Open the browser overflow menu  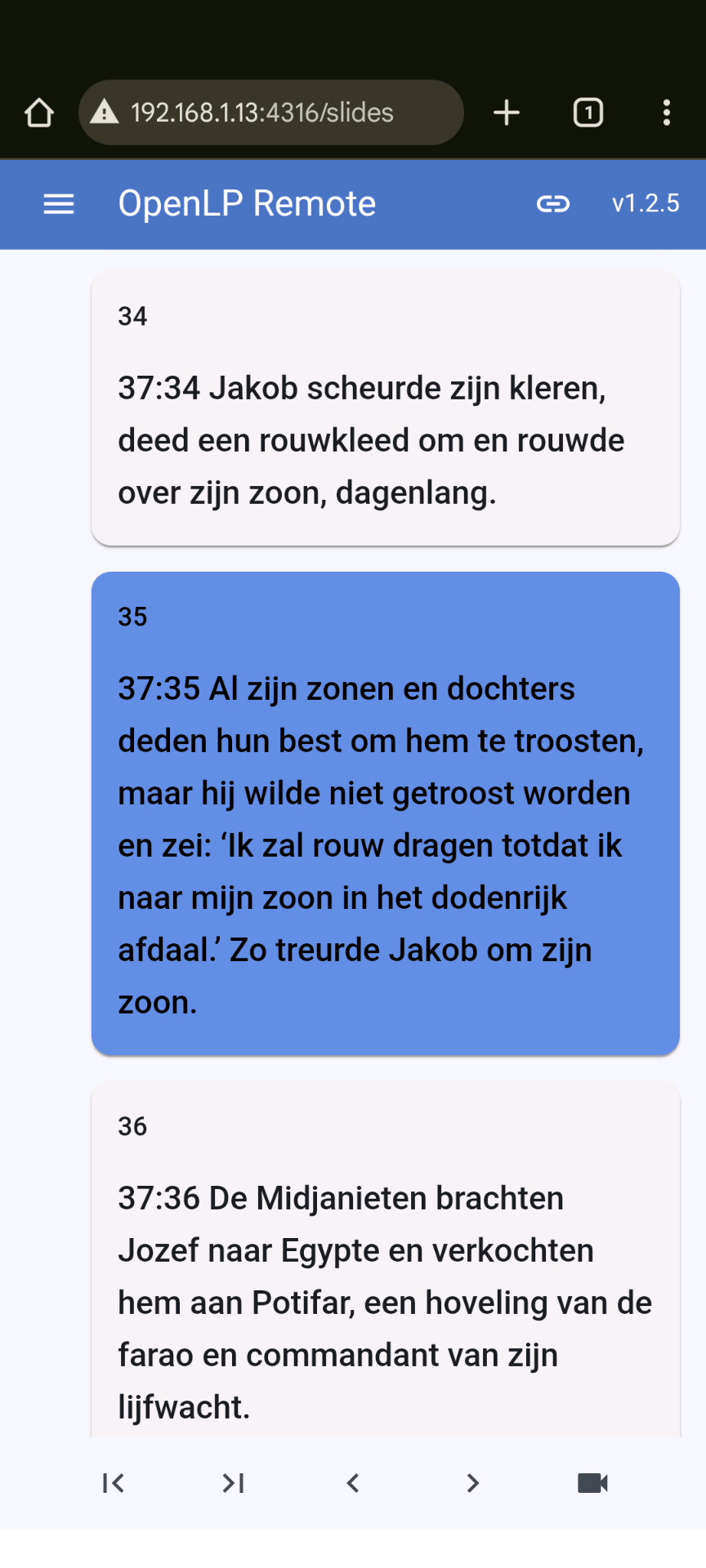667,113
